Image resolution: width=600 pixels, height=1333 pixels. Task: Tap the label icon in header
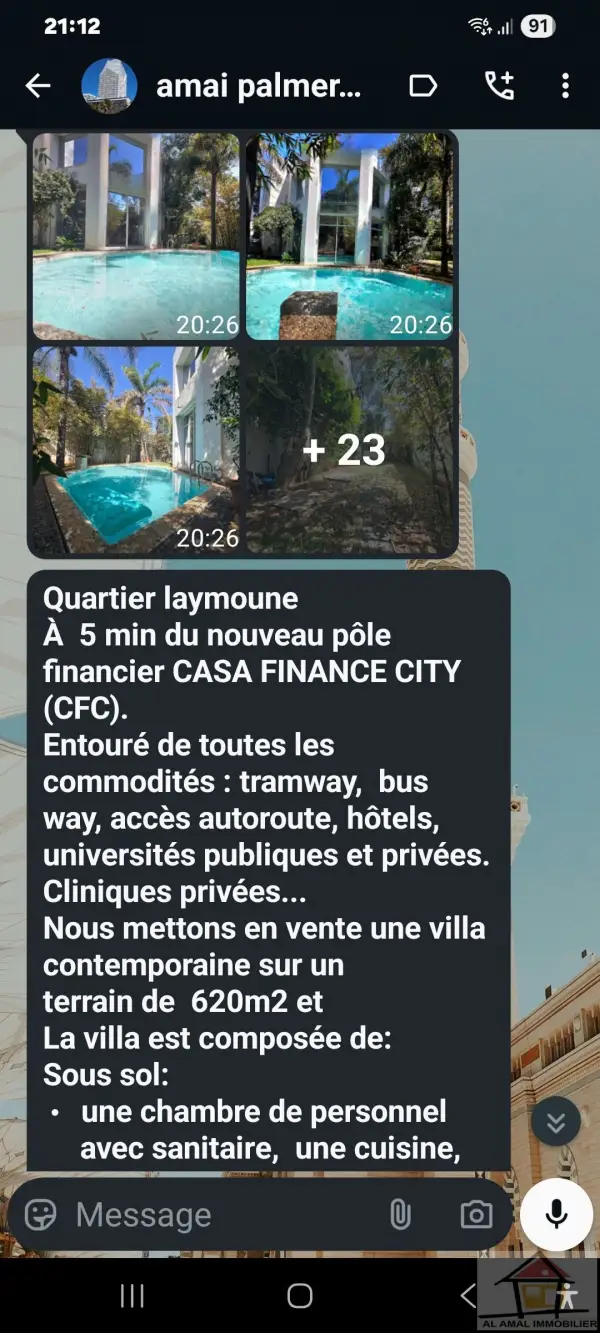(x=423, y=87)
